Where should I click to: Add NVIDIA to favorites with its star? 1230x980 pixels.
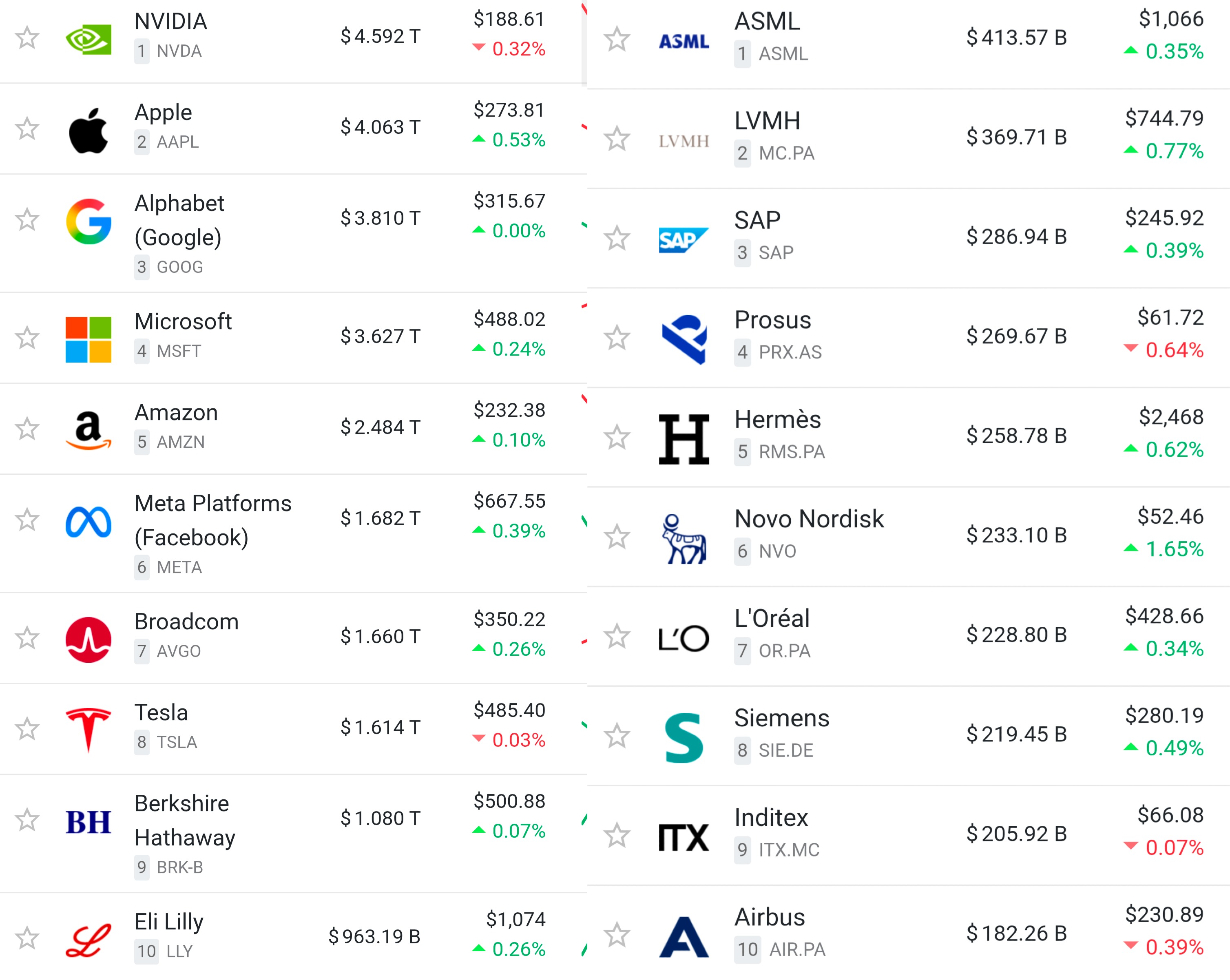(x=27, y=38)
